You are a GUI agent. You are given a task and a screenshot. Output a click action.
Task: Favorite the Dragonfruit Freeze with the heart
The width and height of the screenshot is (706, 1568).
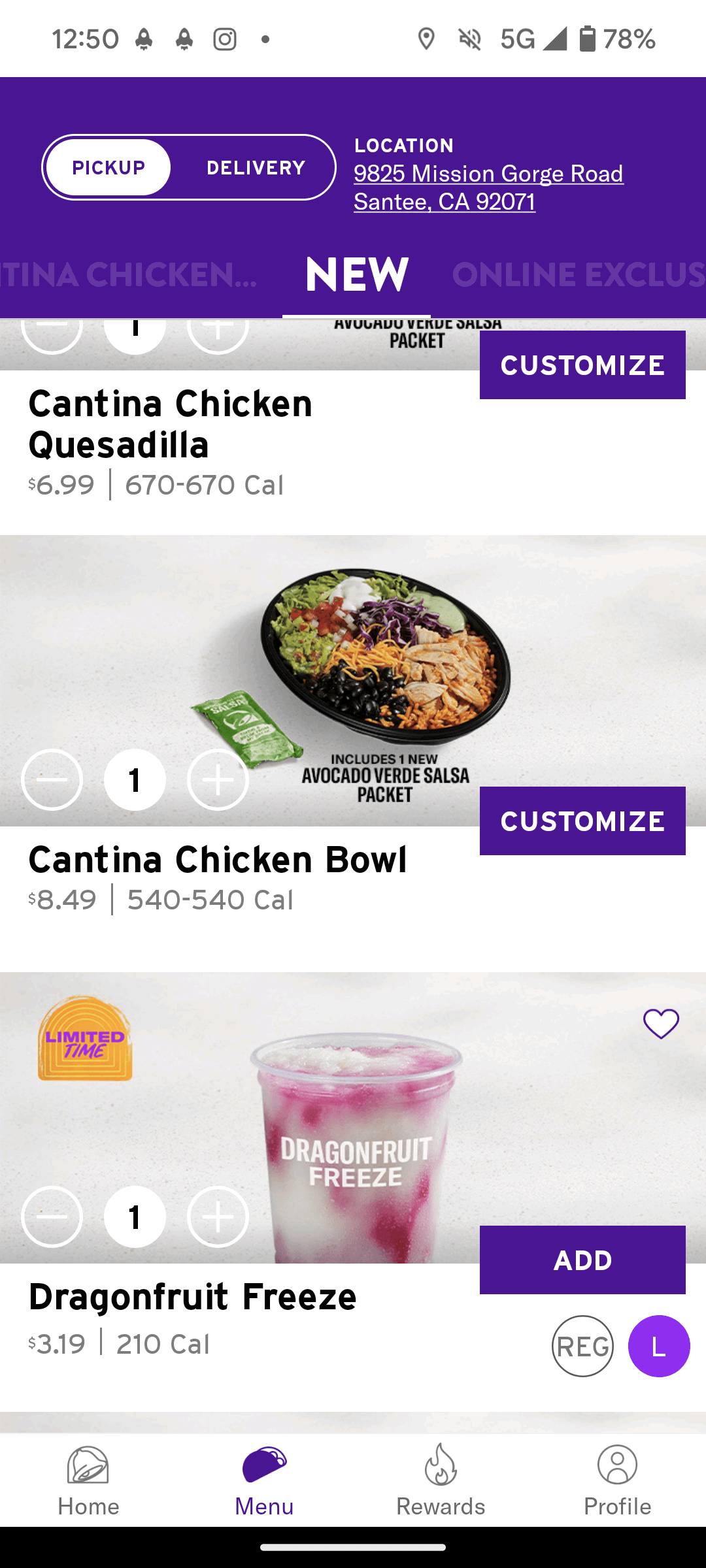661,1024
